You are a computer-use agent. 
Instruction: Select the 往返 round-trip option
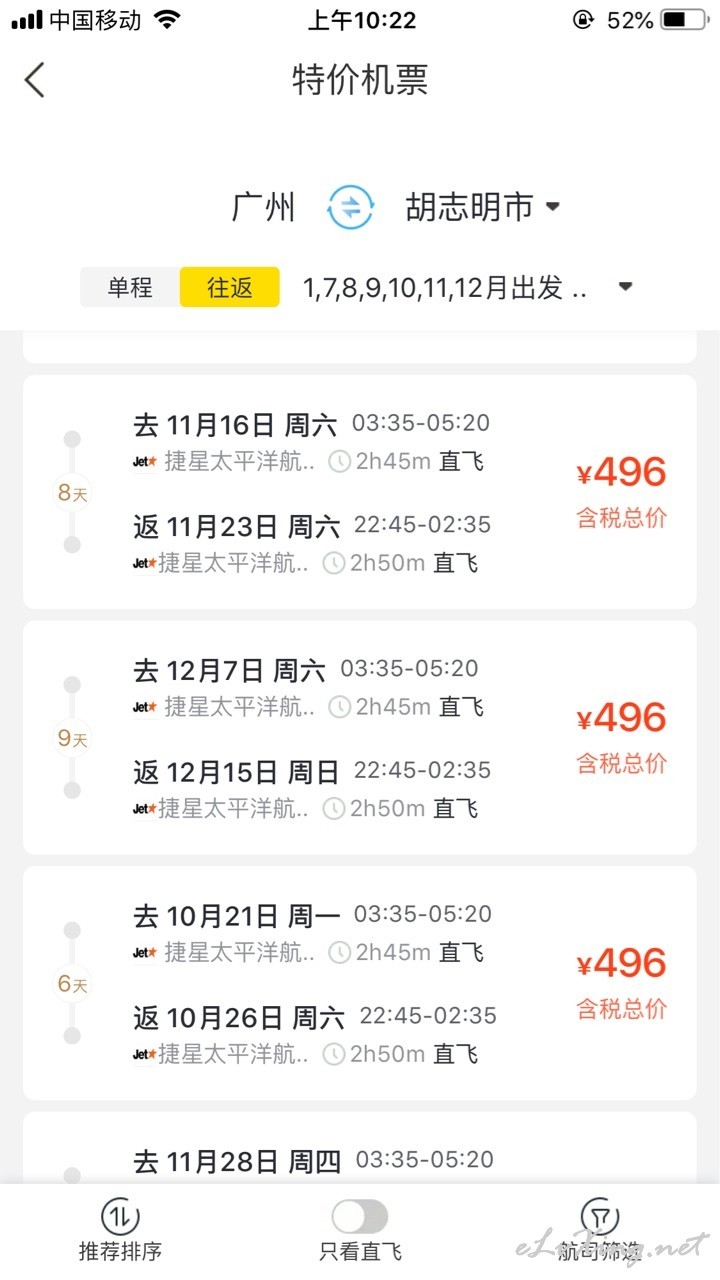pos(230,287)
